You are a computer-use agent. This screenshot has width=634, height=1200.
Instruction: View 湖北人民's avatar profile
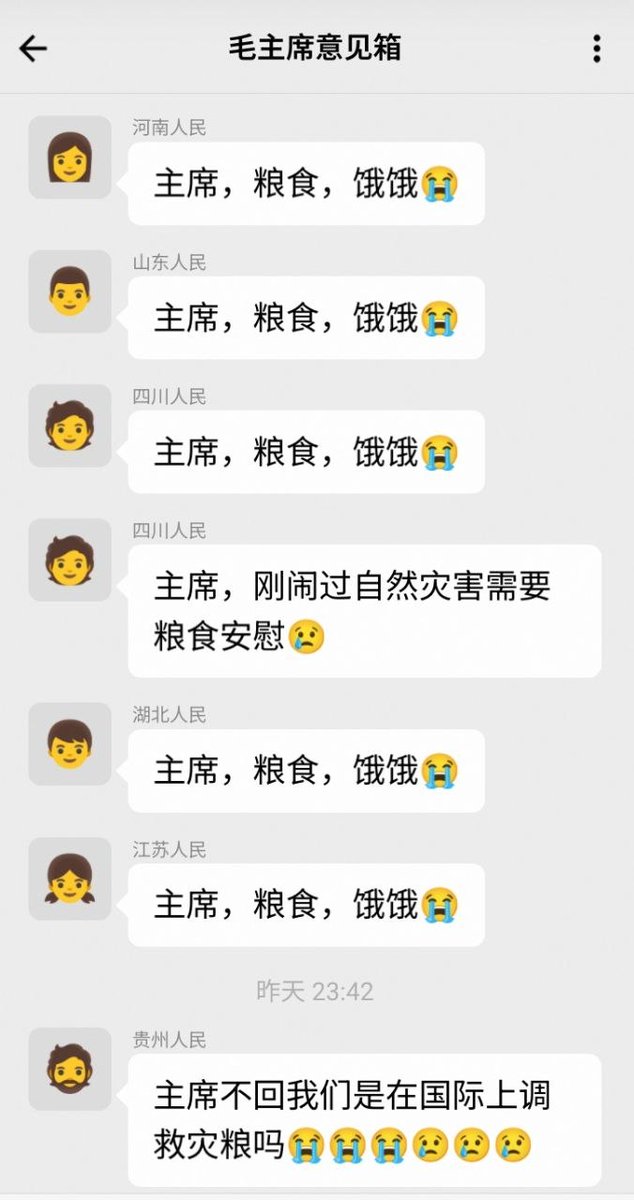coord(69,744)
